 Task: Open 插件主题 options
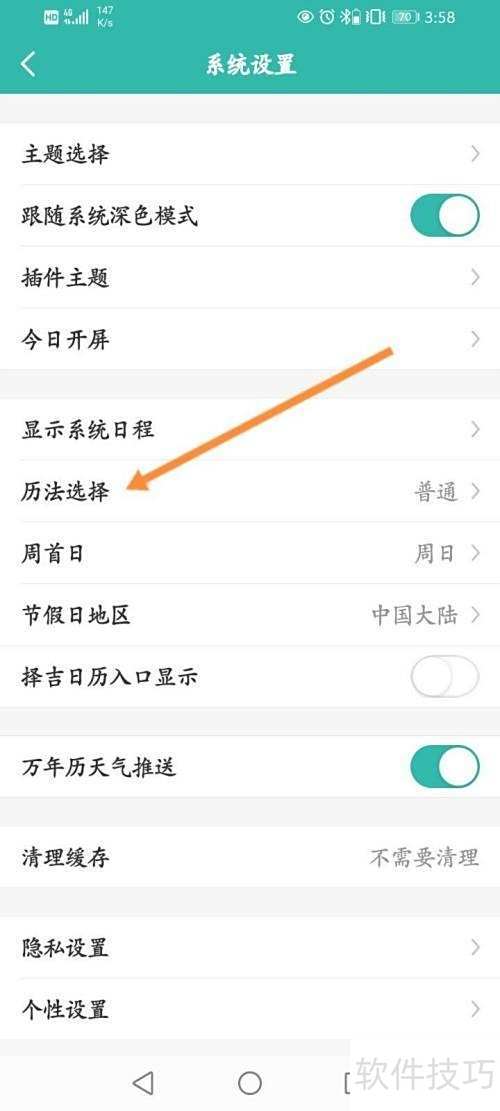tap(250, 277)
